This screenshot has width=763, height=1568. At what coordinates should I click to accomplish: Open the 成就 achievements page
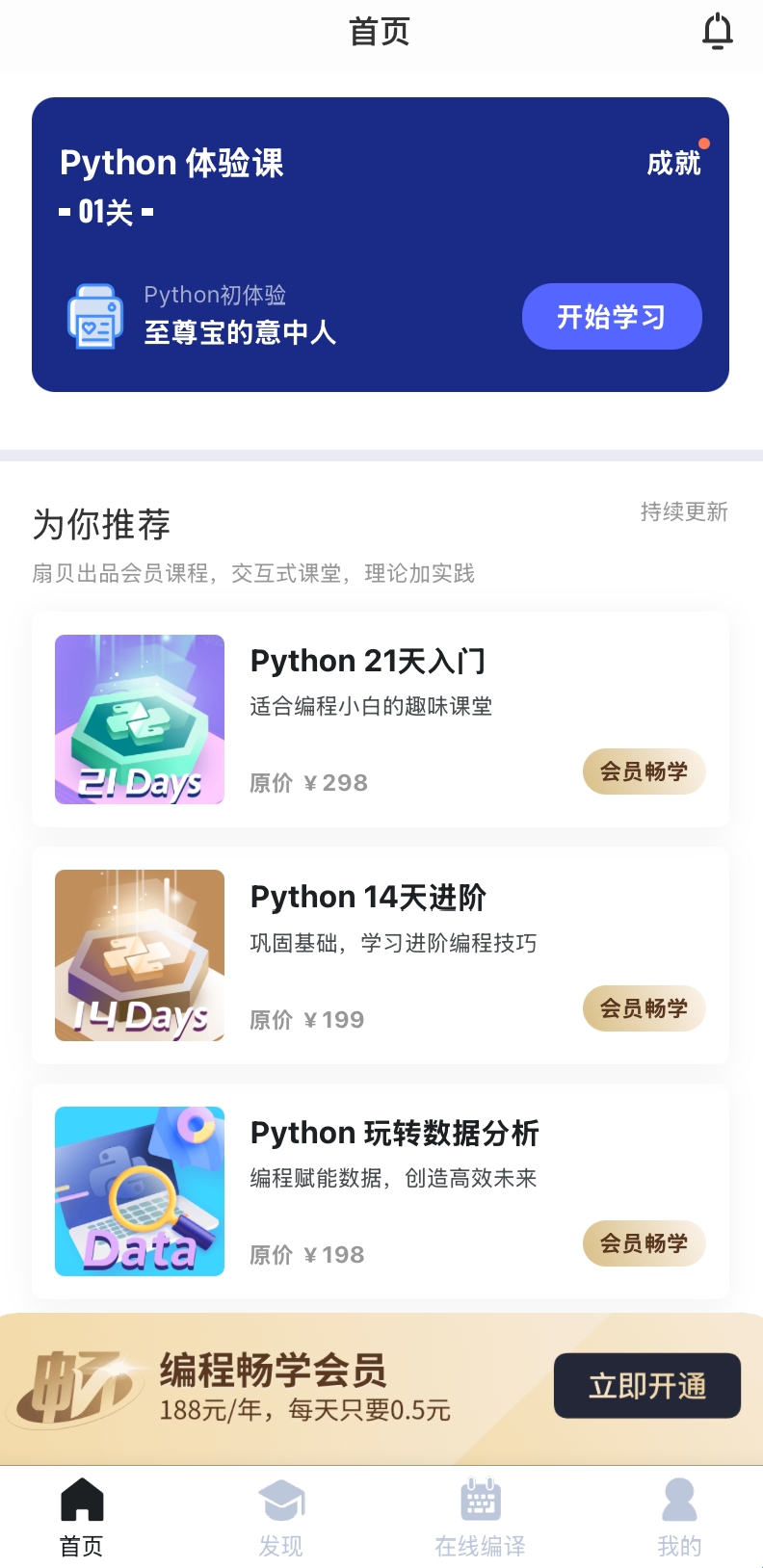pos(673,163)
